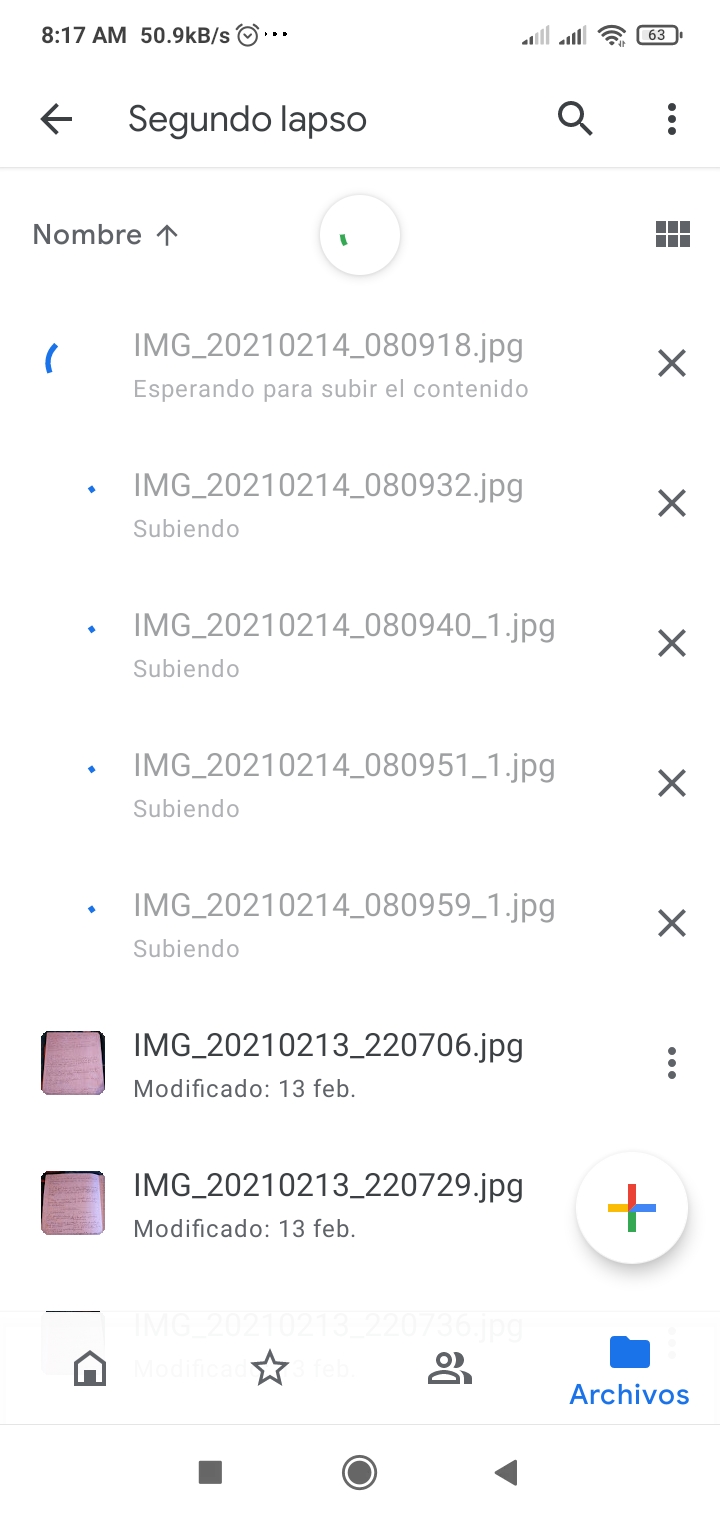This screenshot has height=1520, width=720.
Task: Switch to grid view layout
Action: click(672, 235)
